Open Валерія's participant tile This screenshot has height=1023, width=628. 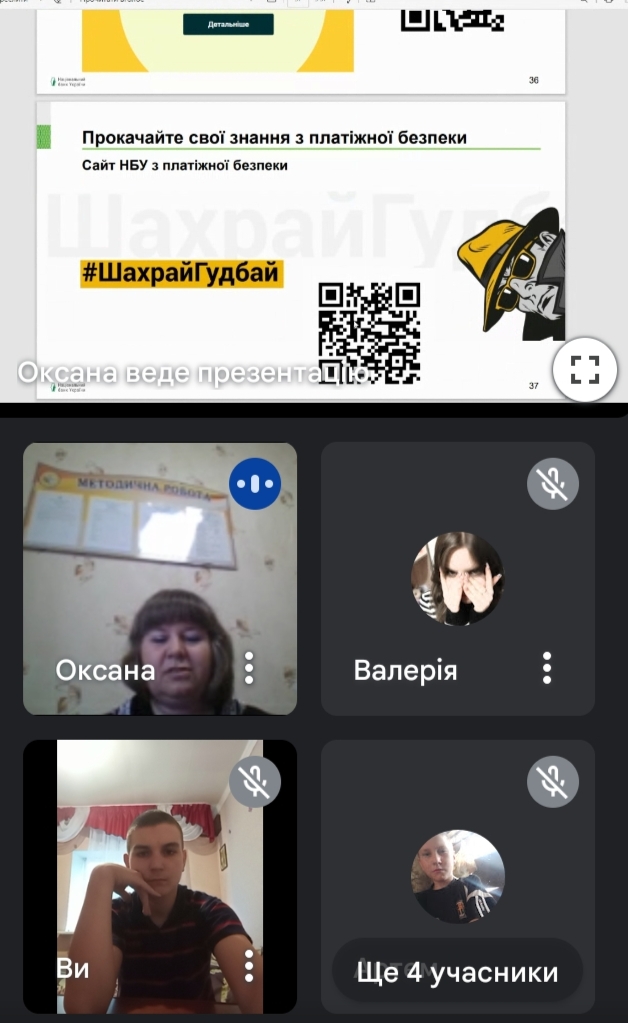tap(458, 579)
